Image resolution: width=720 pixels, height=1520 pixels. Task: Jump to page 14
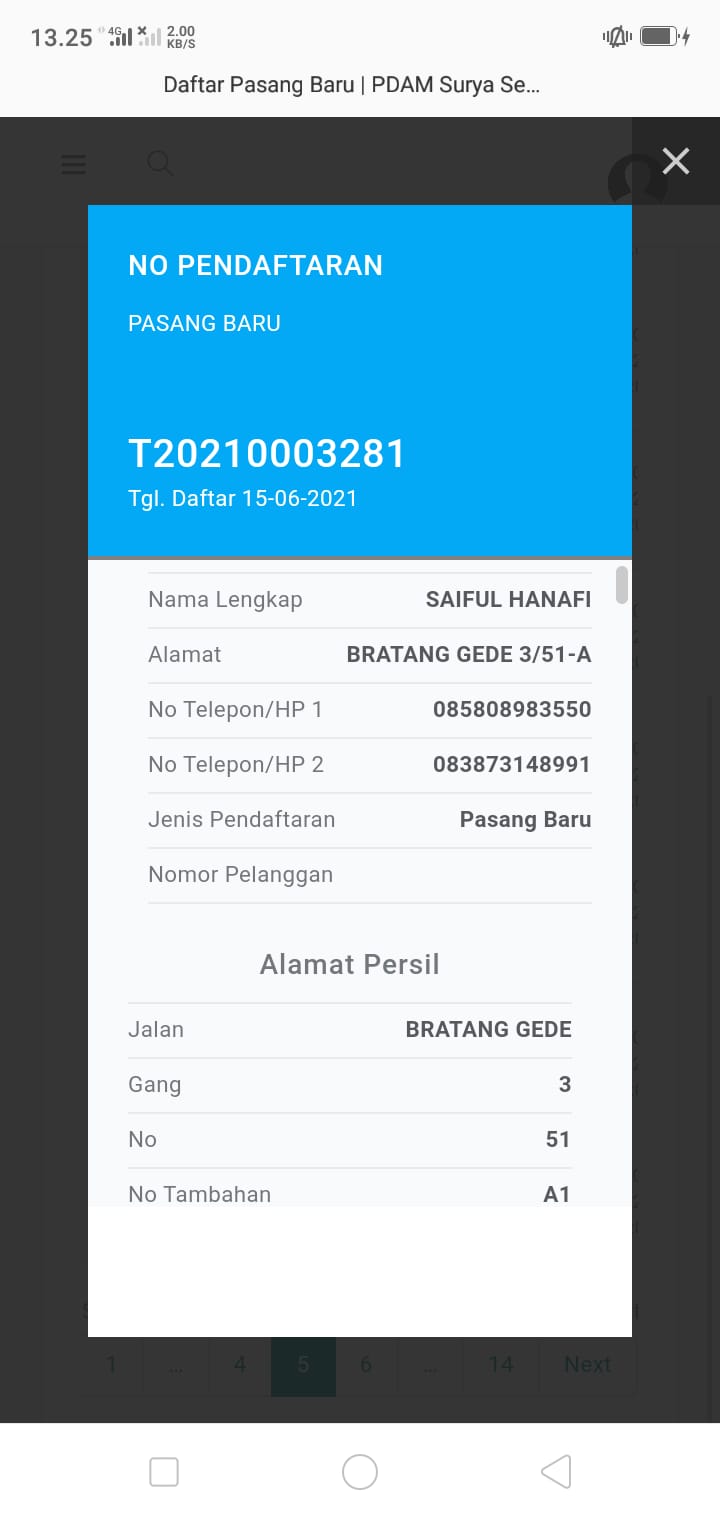click(x=501, y=1365)
